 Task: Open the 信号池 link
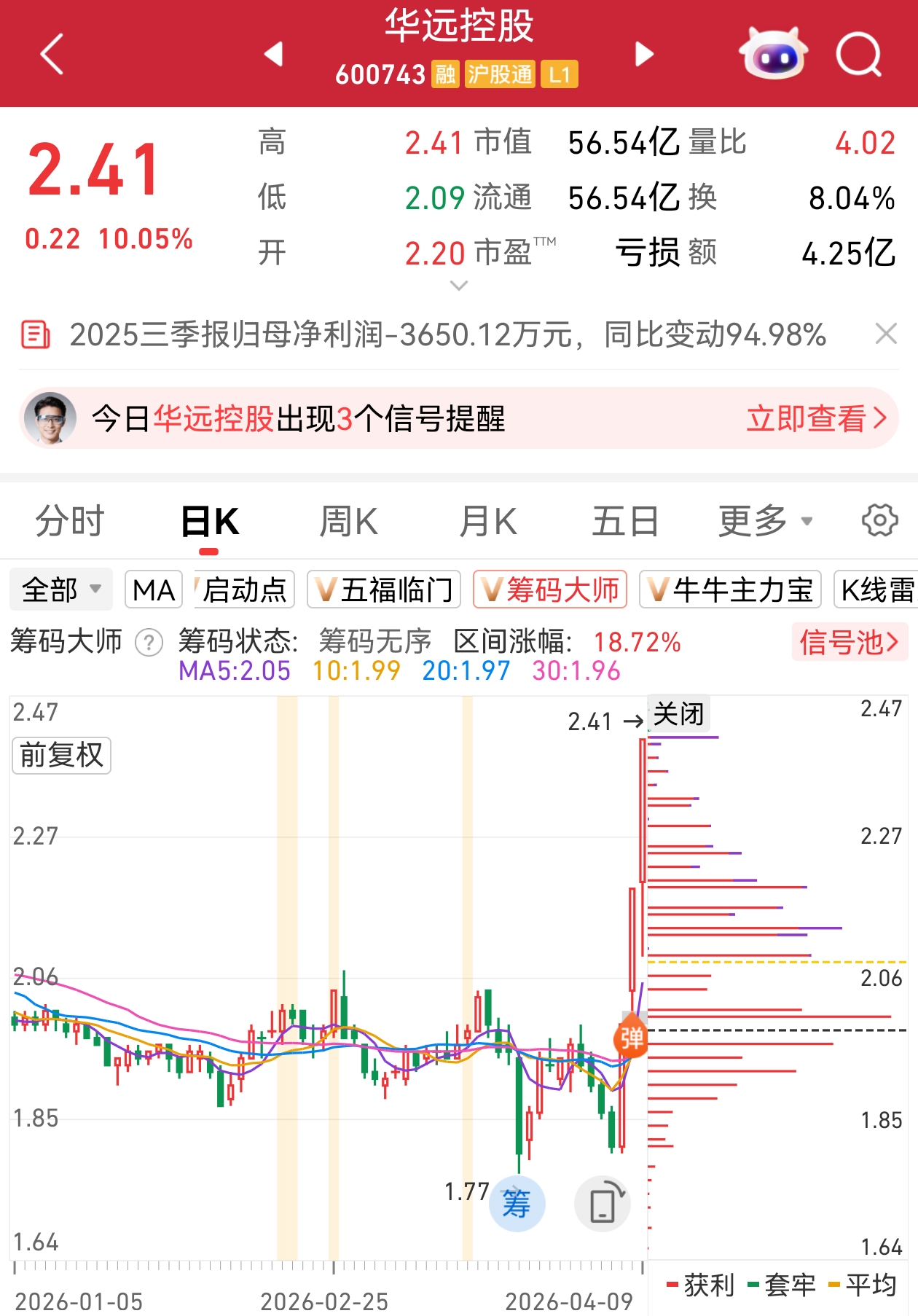pyautogui.click(x=849, y=642)
